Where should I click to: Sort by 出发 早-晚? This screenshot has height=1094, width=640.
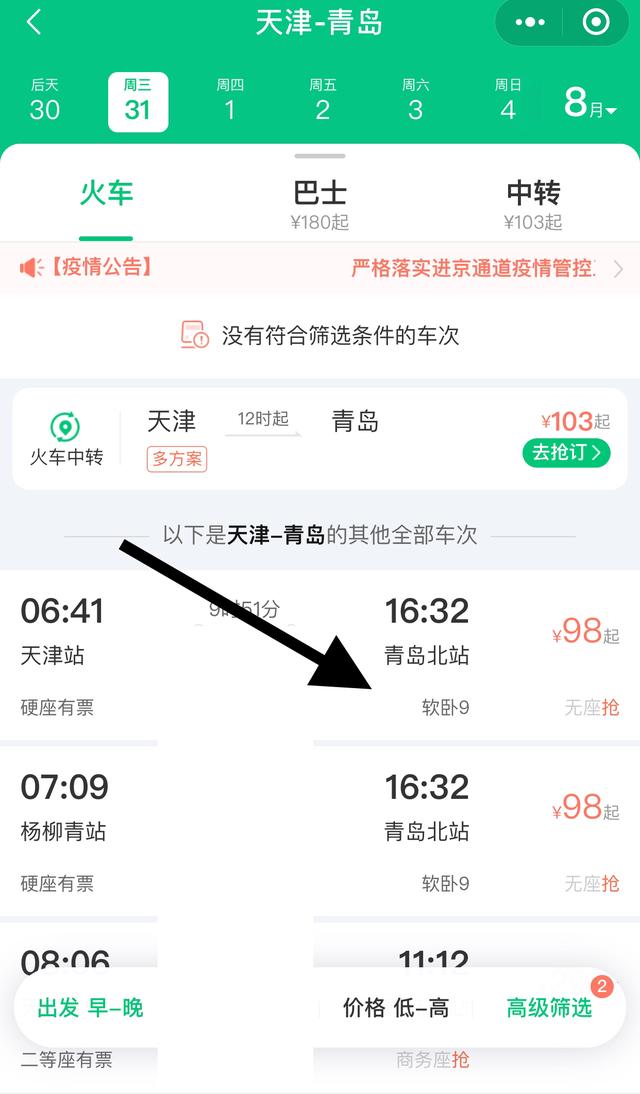[x=90, y=1007]
